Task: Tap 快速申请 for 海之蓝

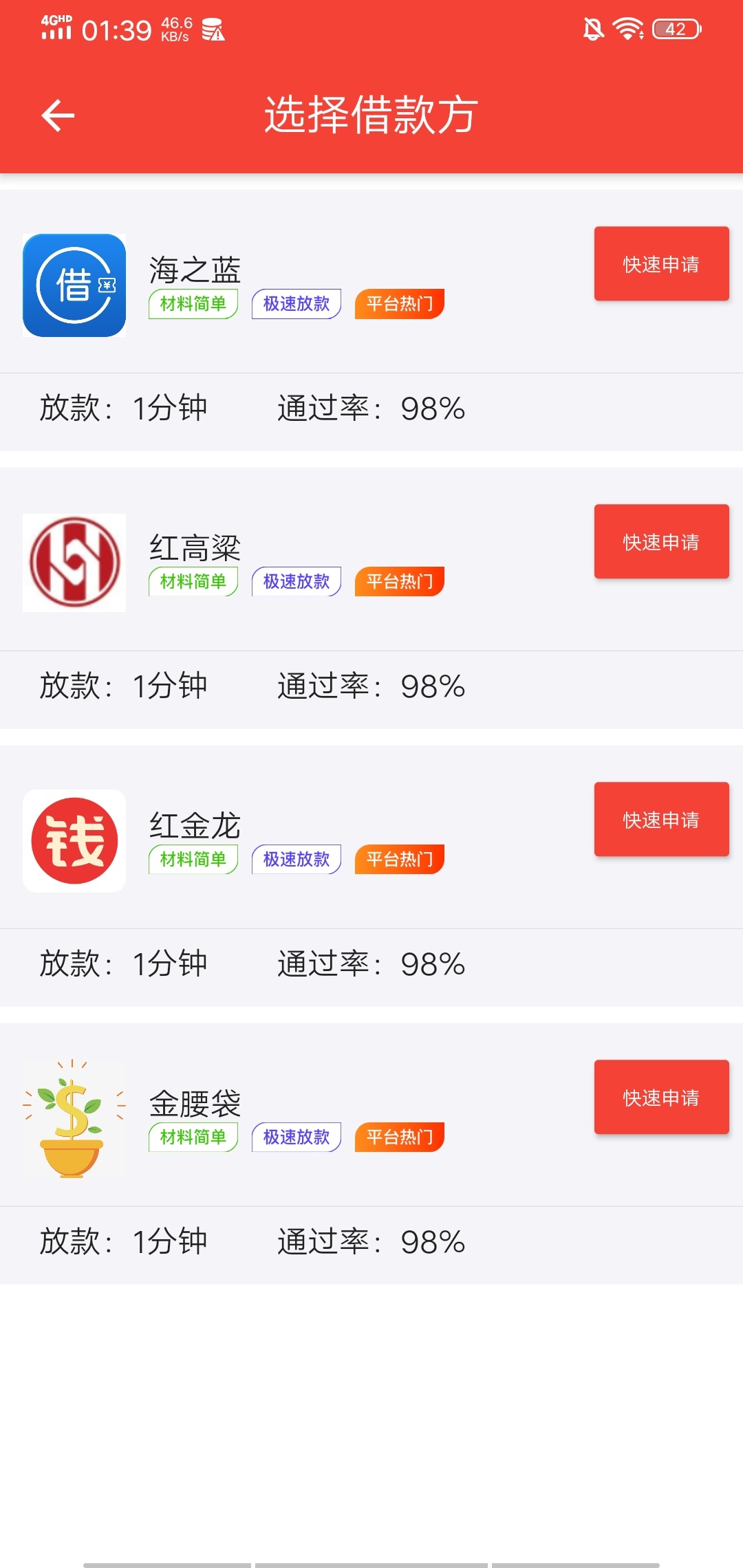Action: pos(661,264)
